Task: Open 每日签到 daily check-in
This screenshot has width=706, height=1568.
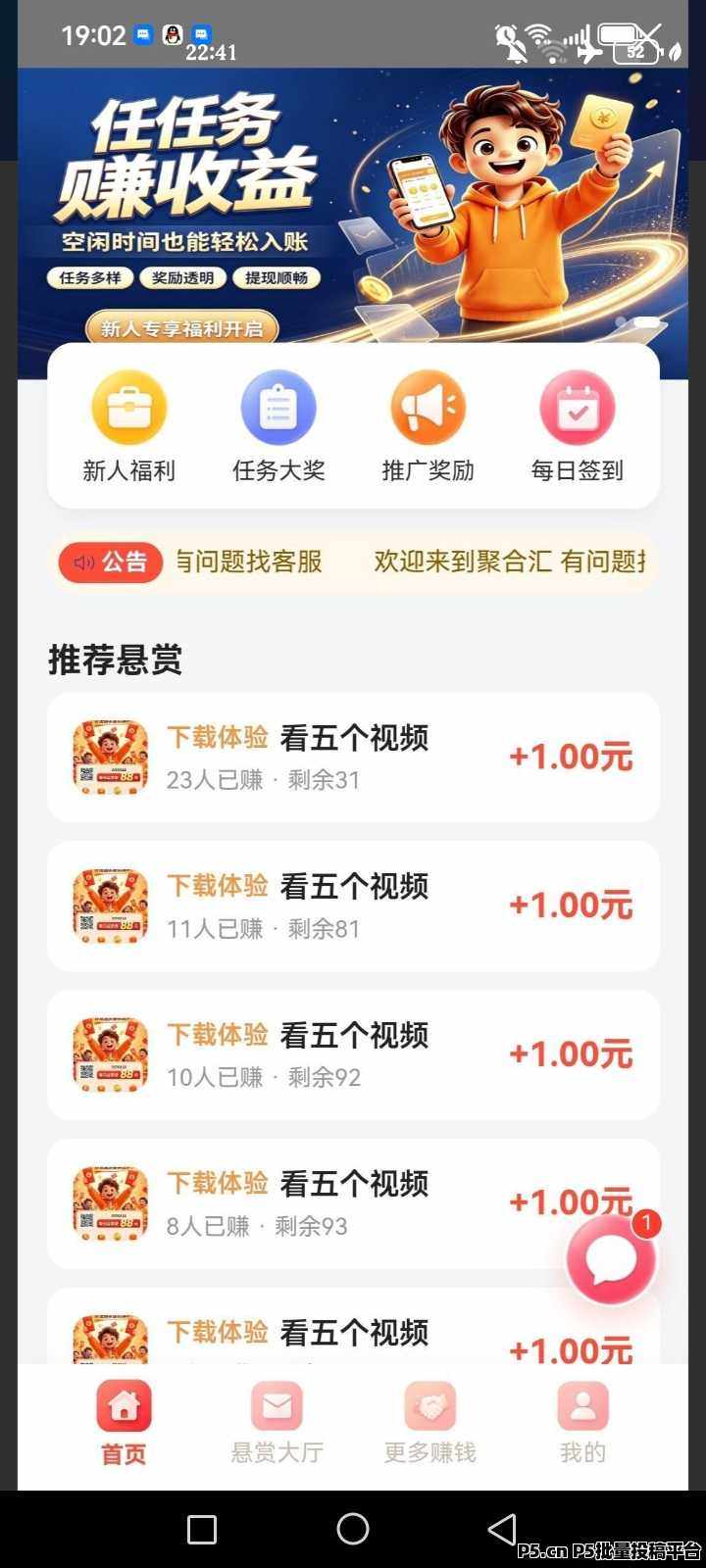Action: point(578,428)
